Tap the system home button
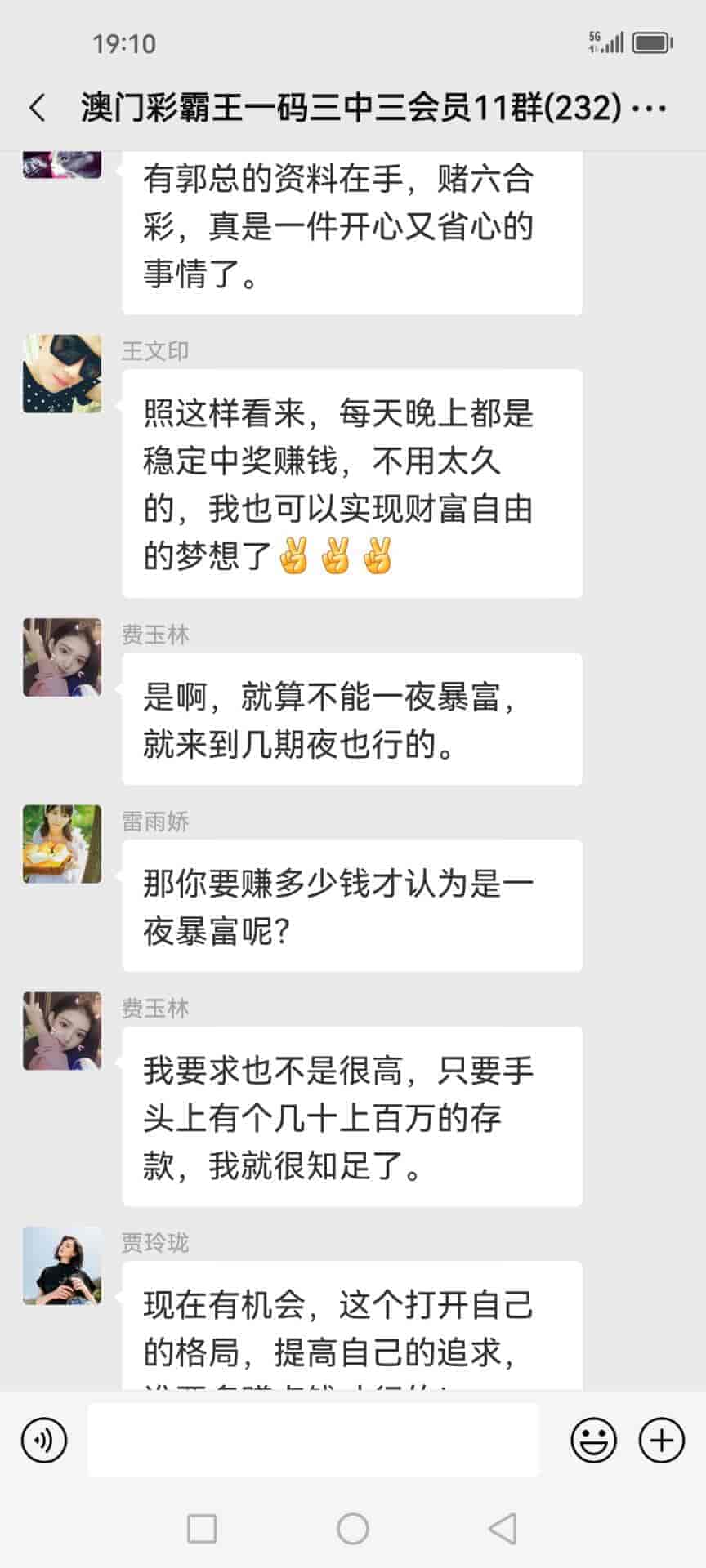Image resolution: width=706 pixels, height=1568 pixels. [353, 1528]
